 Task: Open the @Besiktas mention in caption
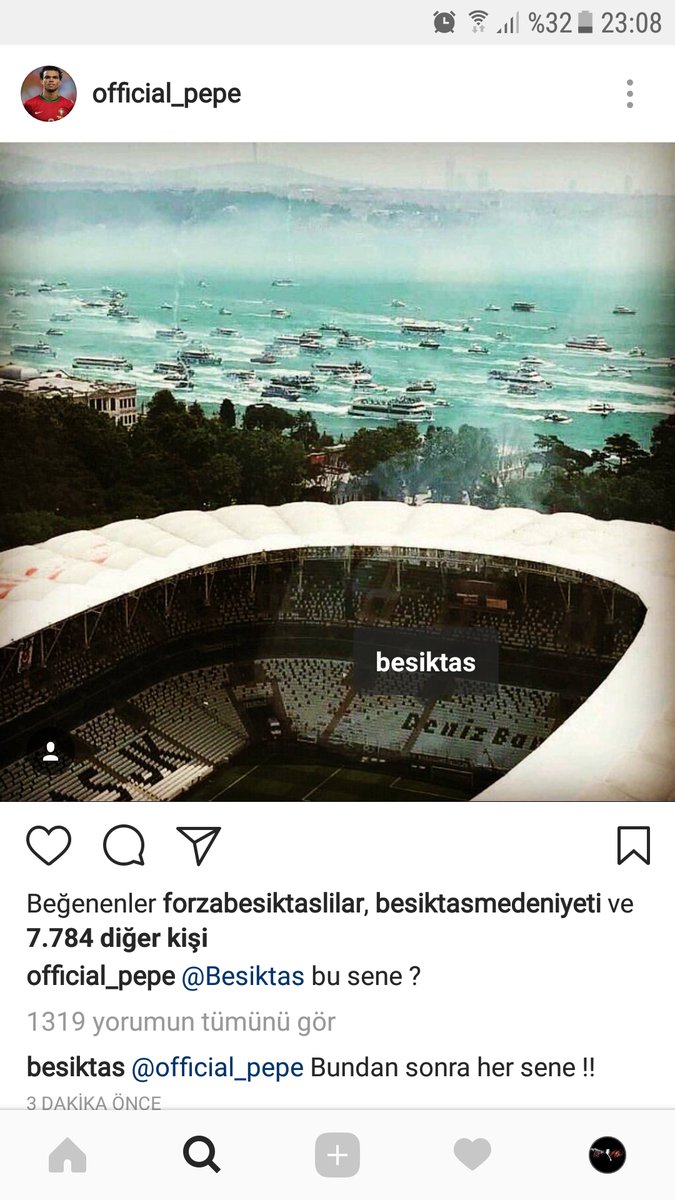(x=243, y=977)
